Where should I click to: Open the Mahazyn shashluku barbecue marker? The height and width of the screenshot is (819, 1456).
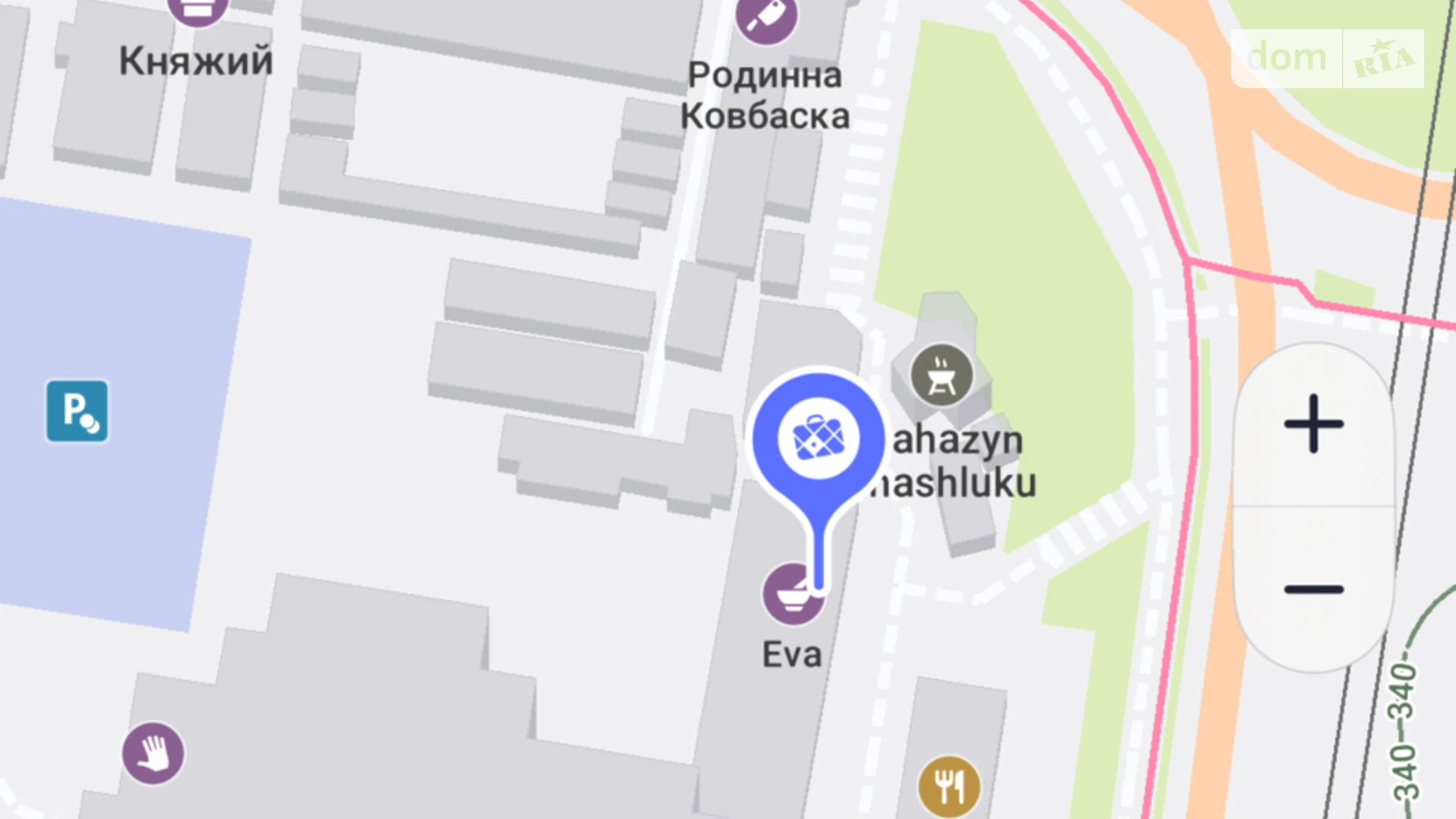[940, 376]
